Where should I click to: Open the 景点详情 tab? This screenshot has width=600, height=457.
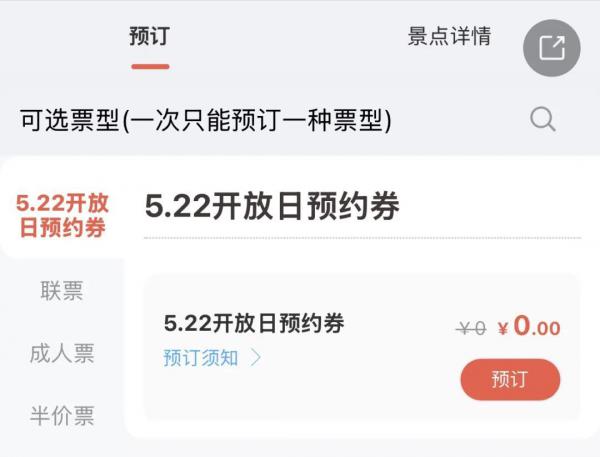[449, 36]
